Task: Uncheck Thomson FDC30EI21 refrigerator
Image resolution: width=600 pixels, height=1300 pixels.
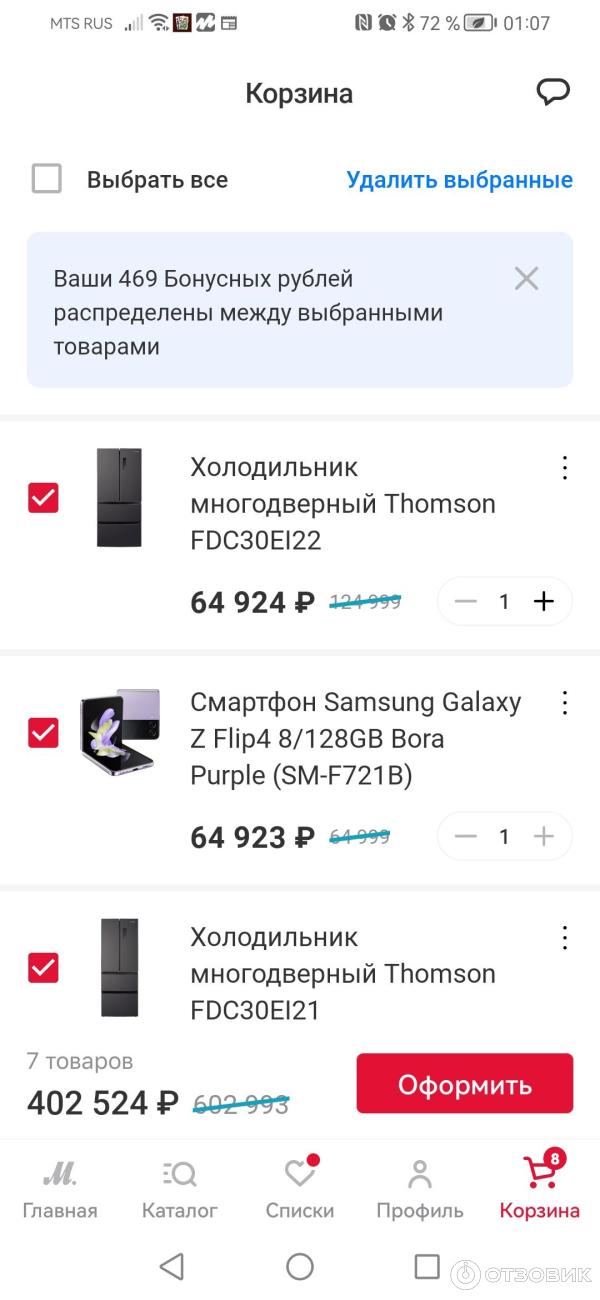Action: (43, 967)
